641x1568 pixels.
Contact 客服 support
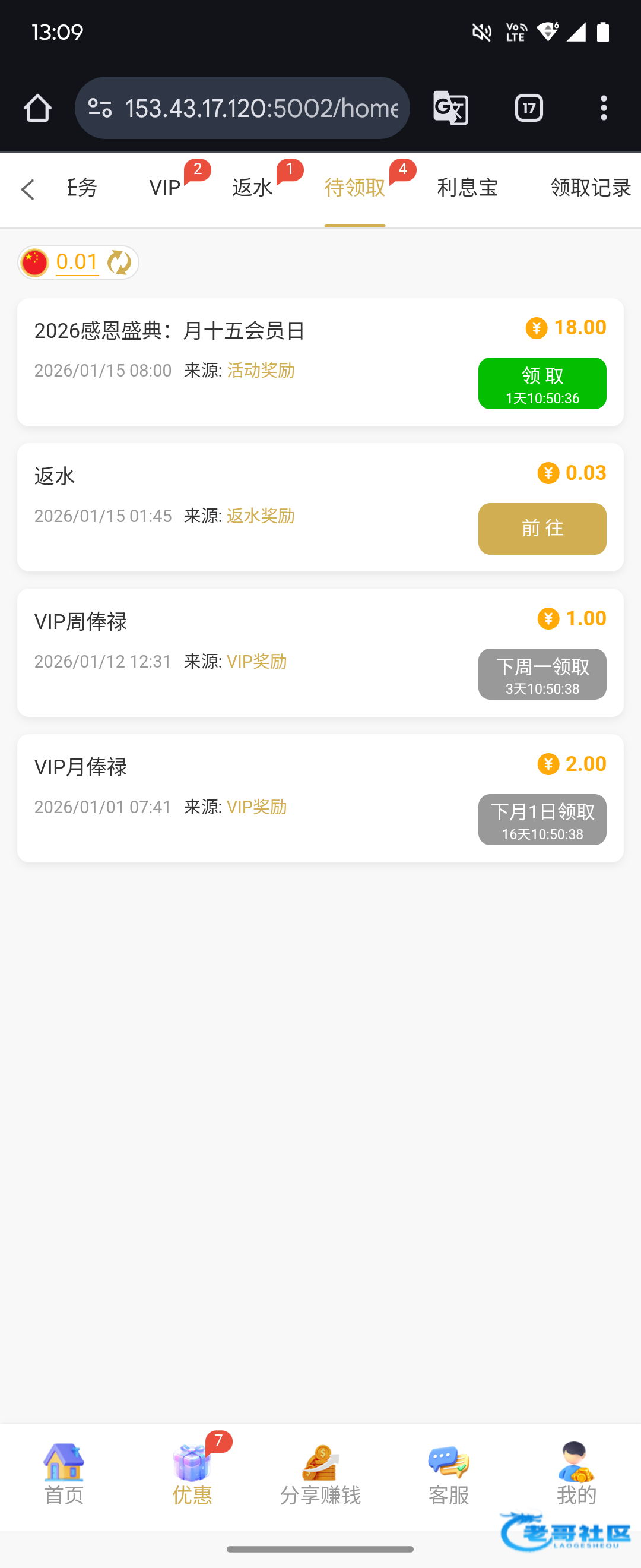tap(448, 1473)
